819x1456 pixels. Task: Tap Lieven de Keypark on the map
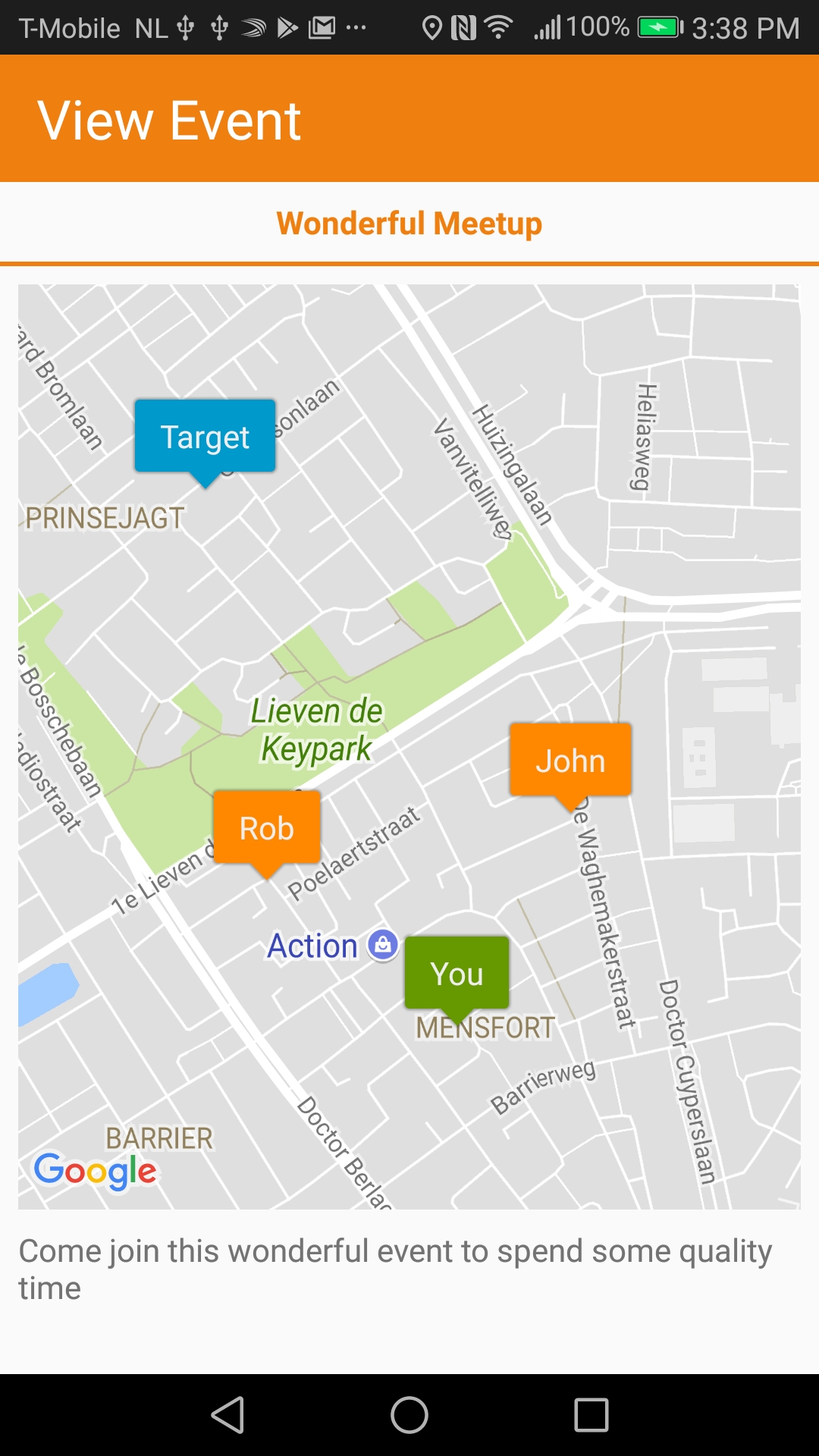(314, 730)
